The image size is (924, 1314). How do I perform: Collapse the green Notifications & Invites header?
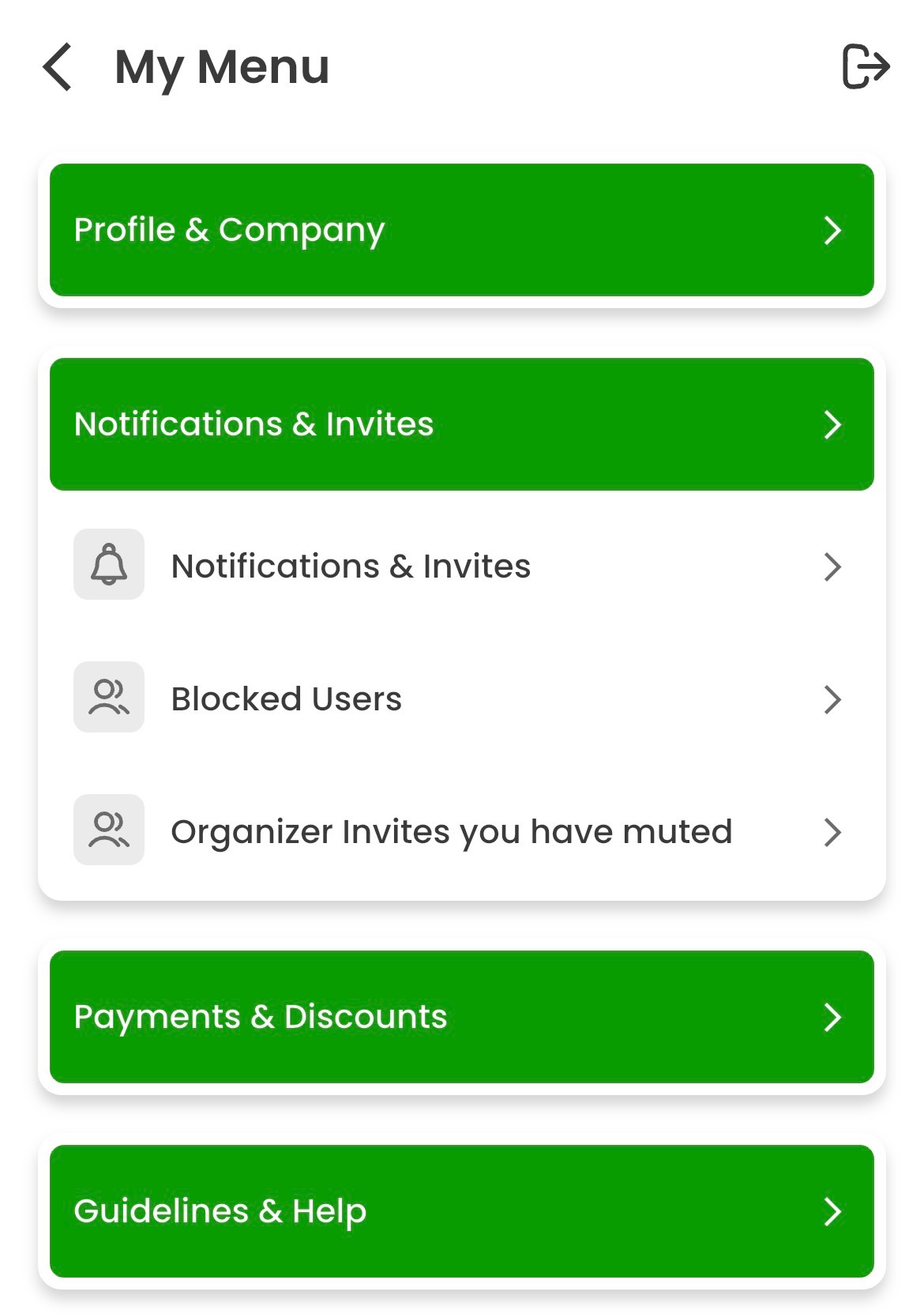coord(461,424)
